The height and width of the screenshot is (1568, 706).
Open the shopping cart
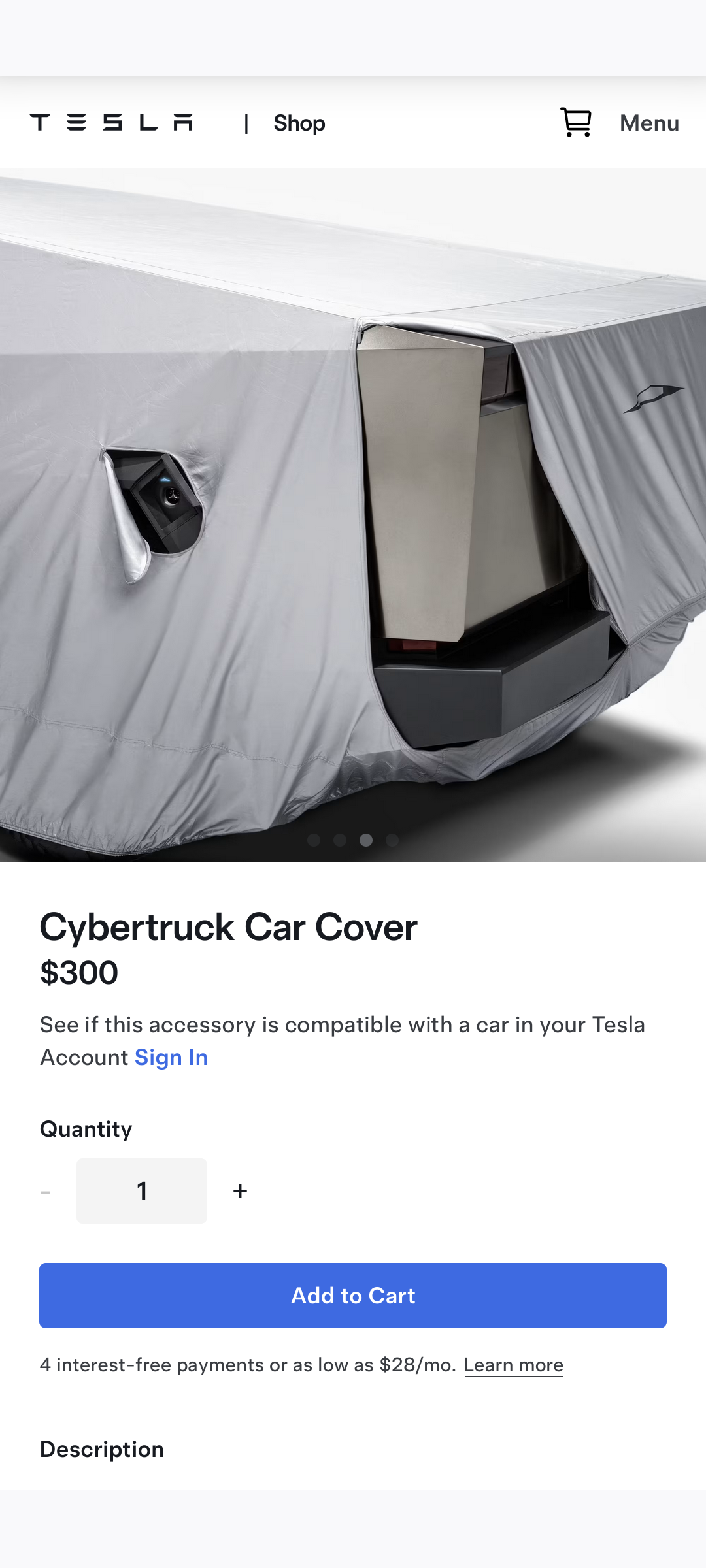(x=576, y=123)
